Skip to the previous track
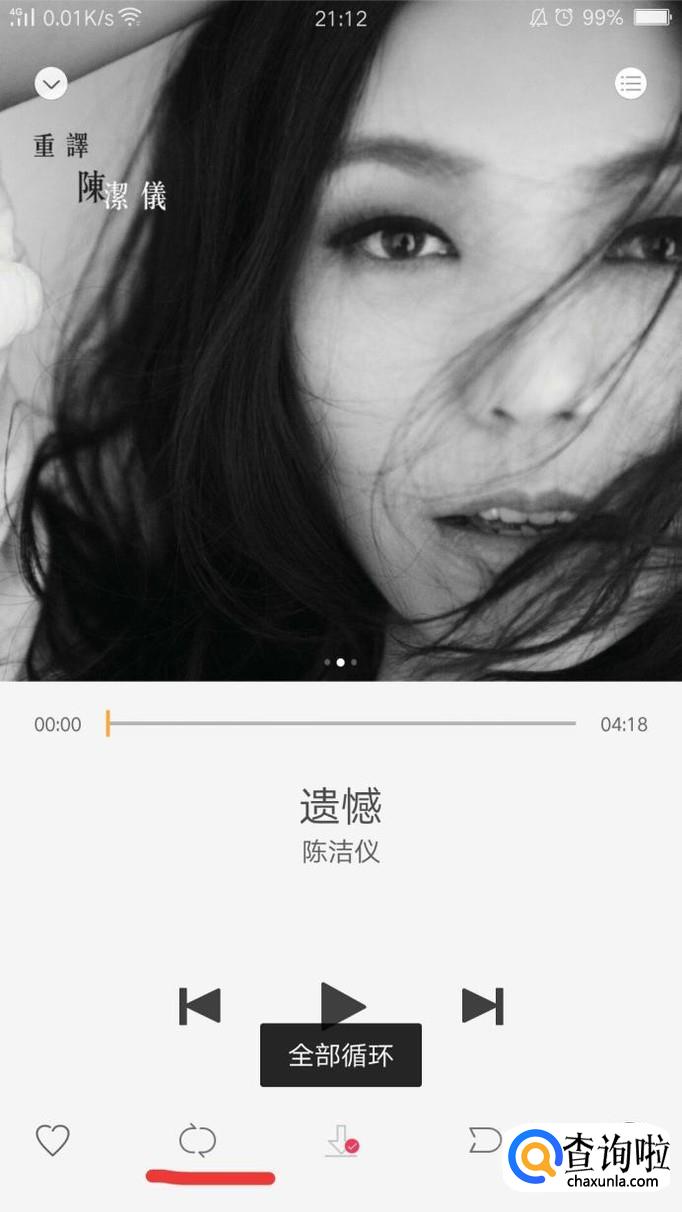The image size is (682, 1212). click(x=200, y=1005)
